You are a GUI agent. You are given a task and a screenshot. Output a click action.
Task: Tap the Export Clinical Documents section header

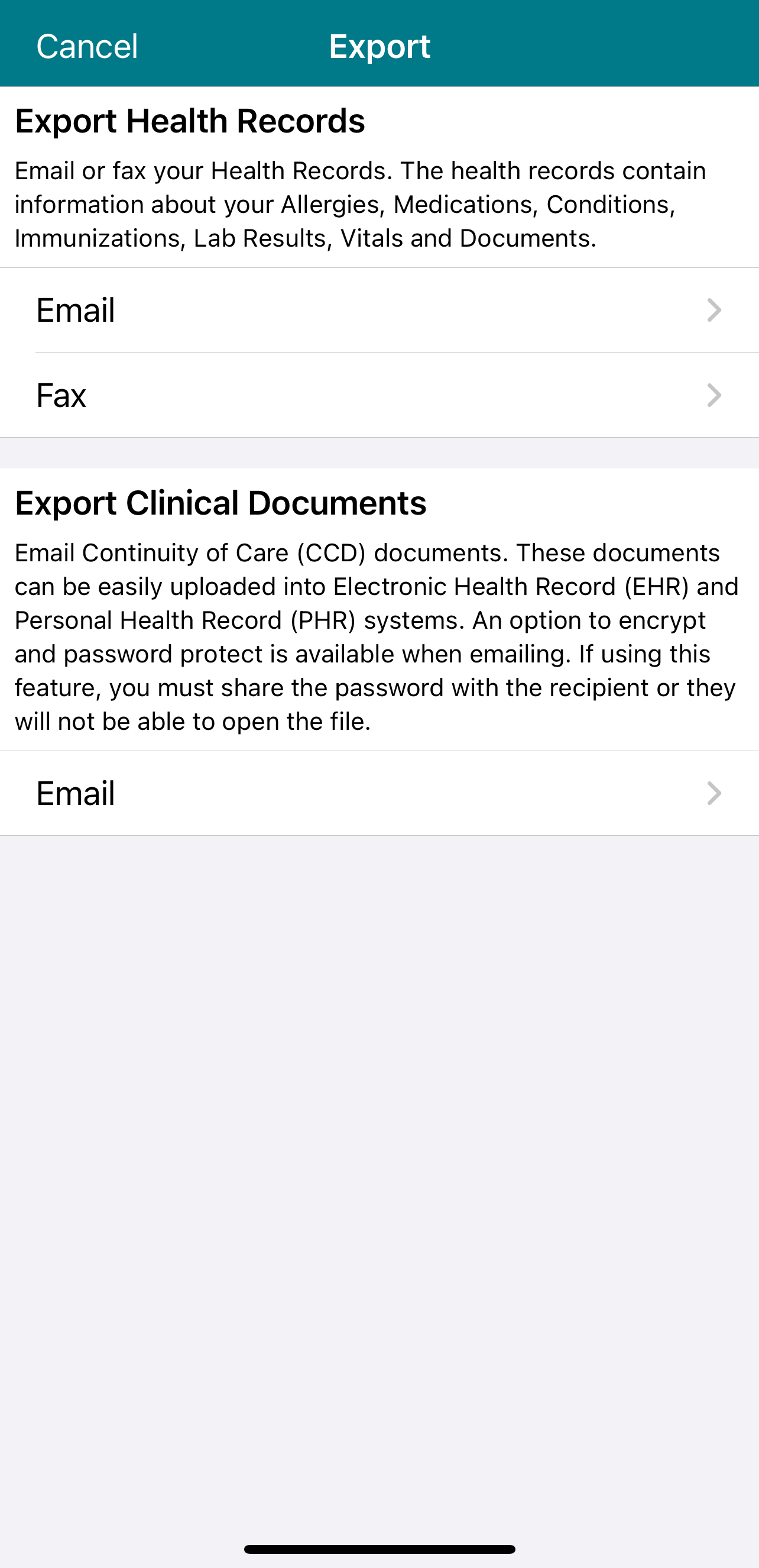[221, 503]
